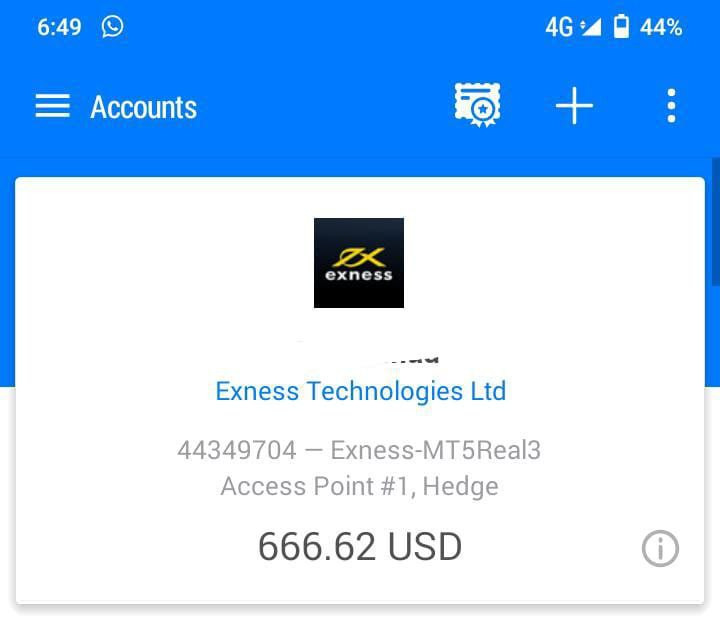The width and height of the screenshot is (720, 631).
Task: Add a new account with plus icon
Action: pos(574,106)
